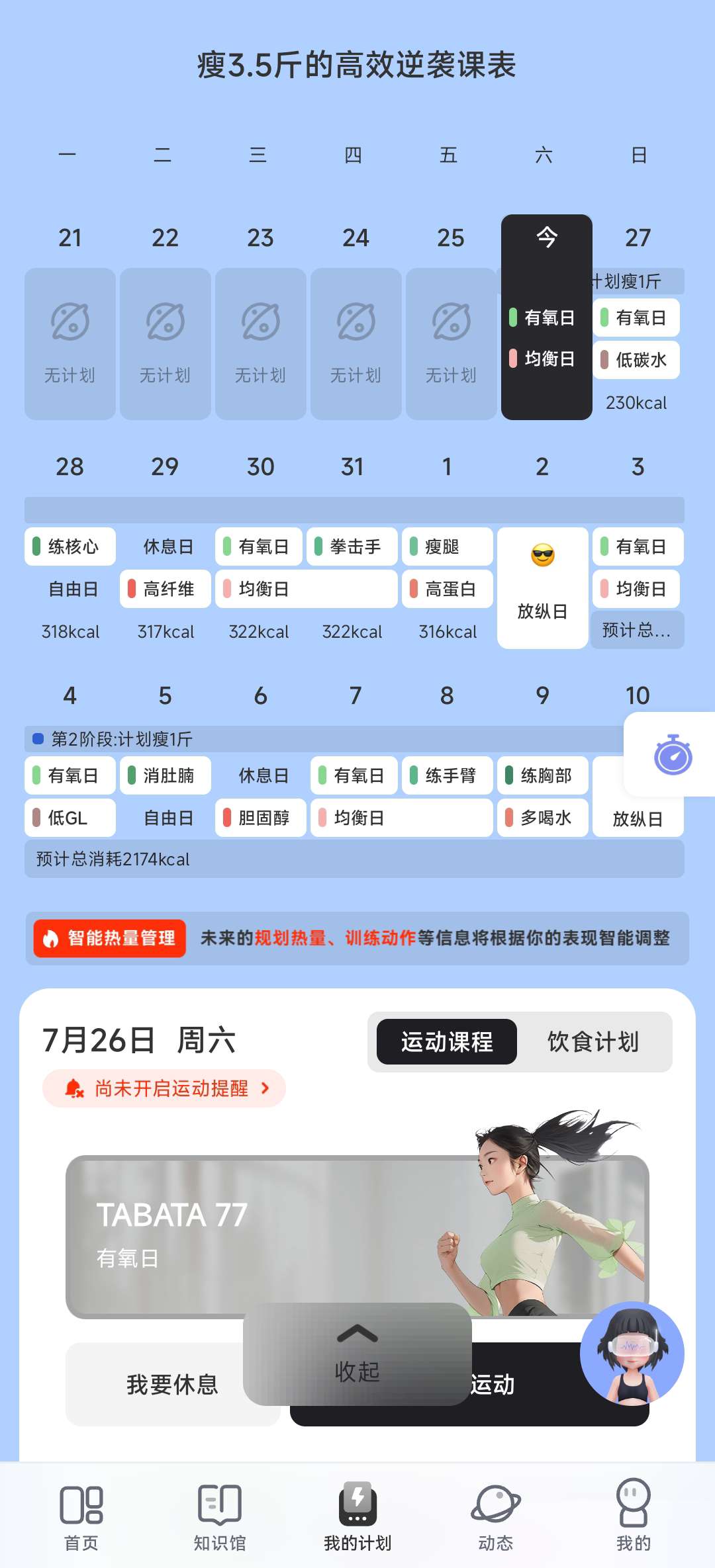Screen dimensions: 715x1568
Task: Select day 9 练胸部 in calendar
Action: pos(542,775)
